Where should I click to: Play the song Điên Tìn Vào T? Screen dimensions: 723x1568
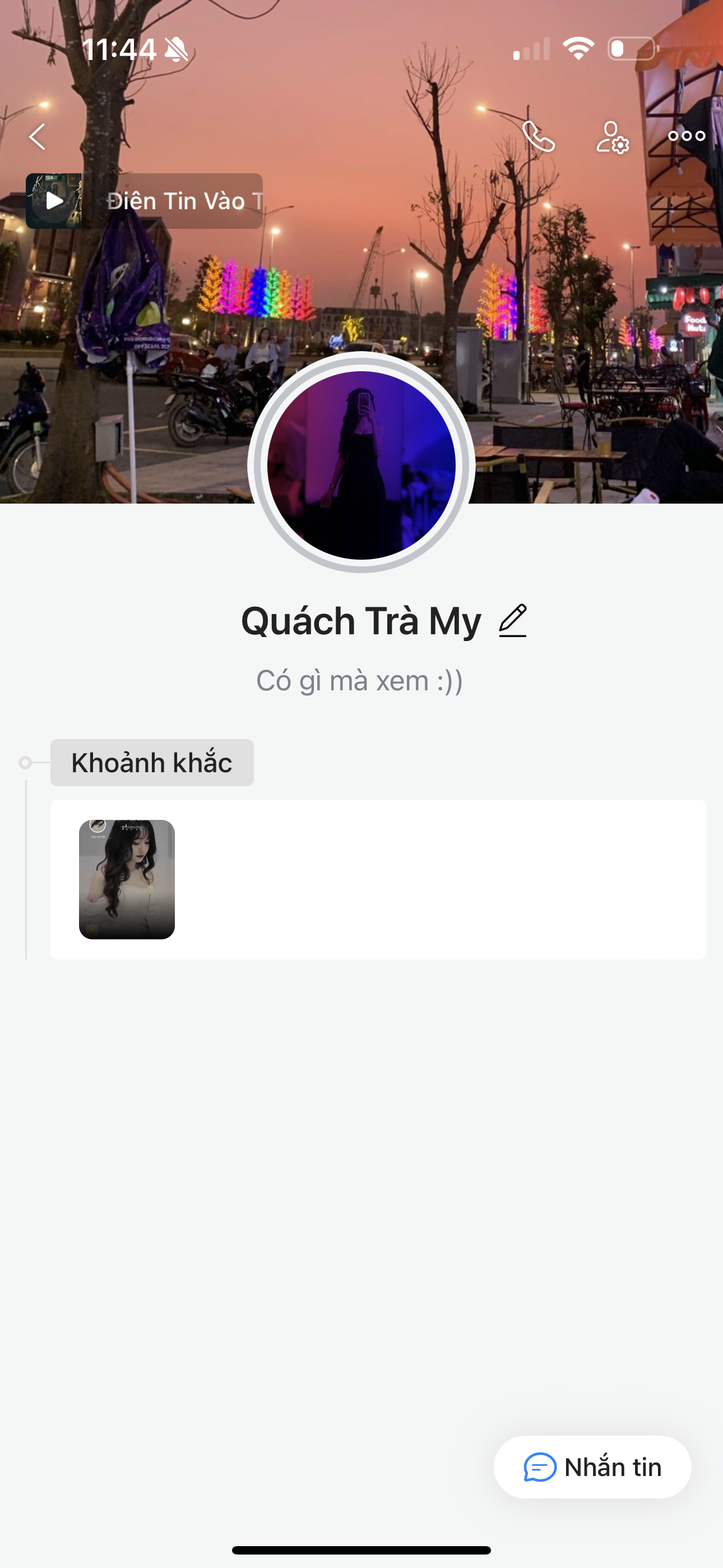(x=54, y=201)
